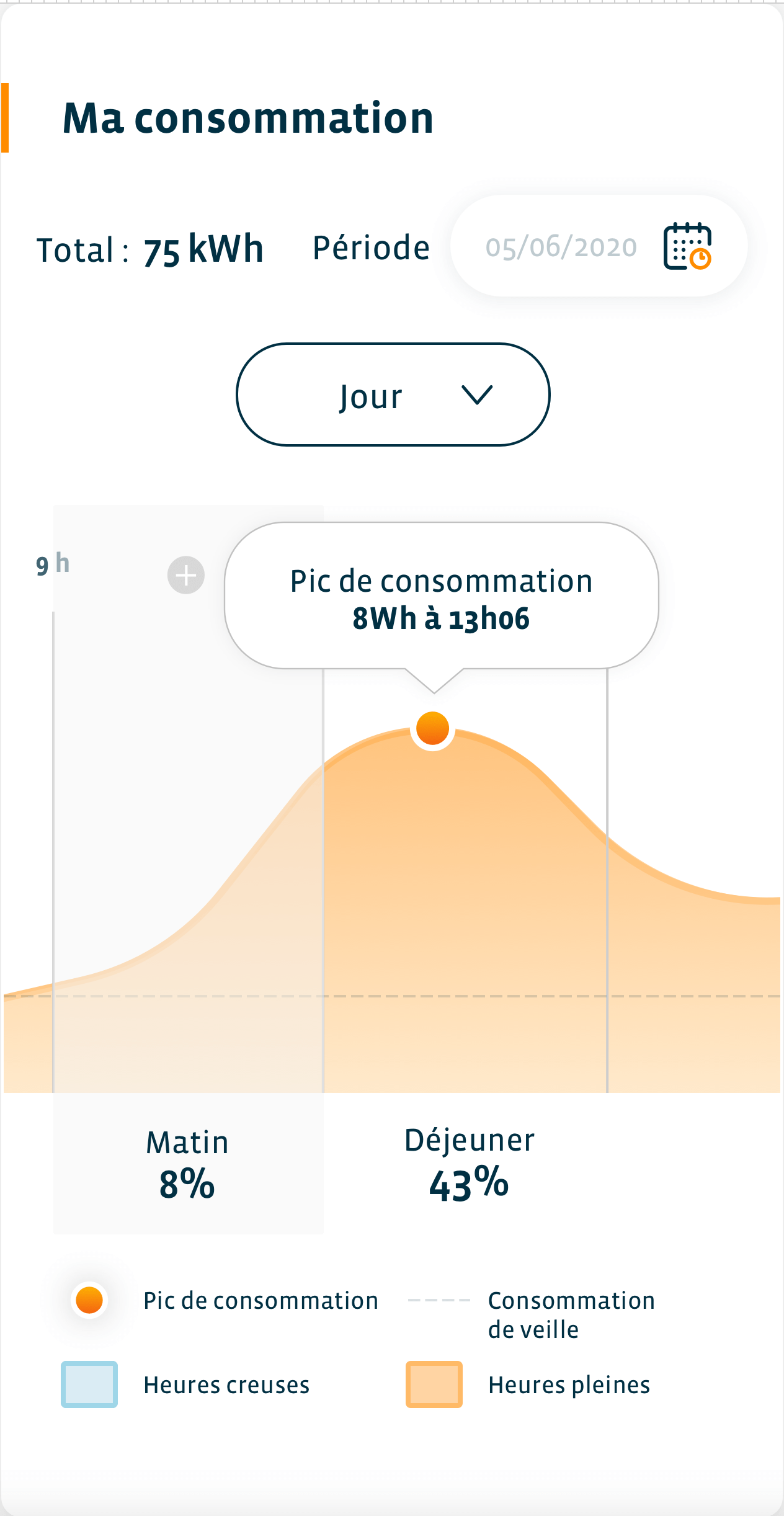Expand the Jour period dropdown
The height and width of the screenshot is (1516, 784).
pyautogui.click(x=393, y=395)
